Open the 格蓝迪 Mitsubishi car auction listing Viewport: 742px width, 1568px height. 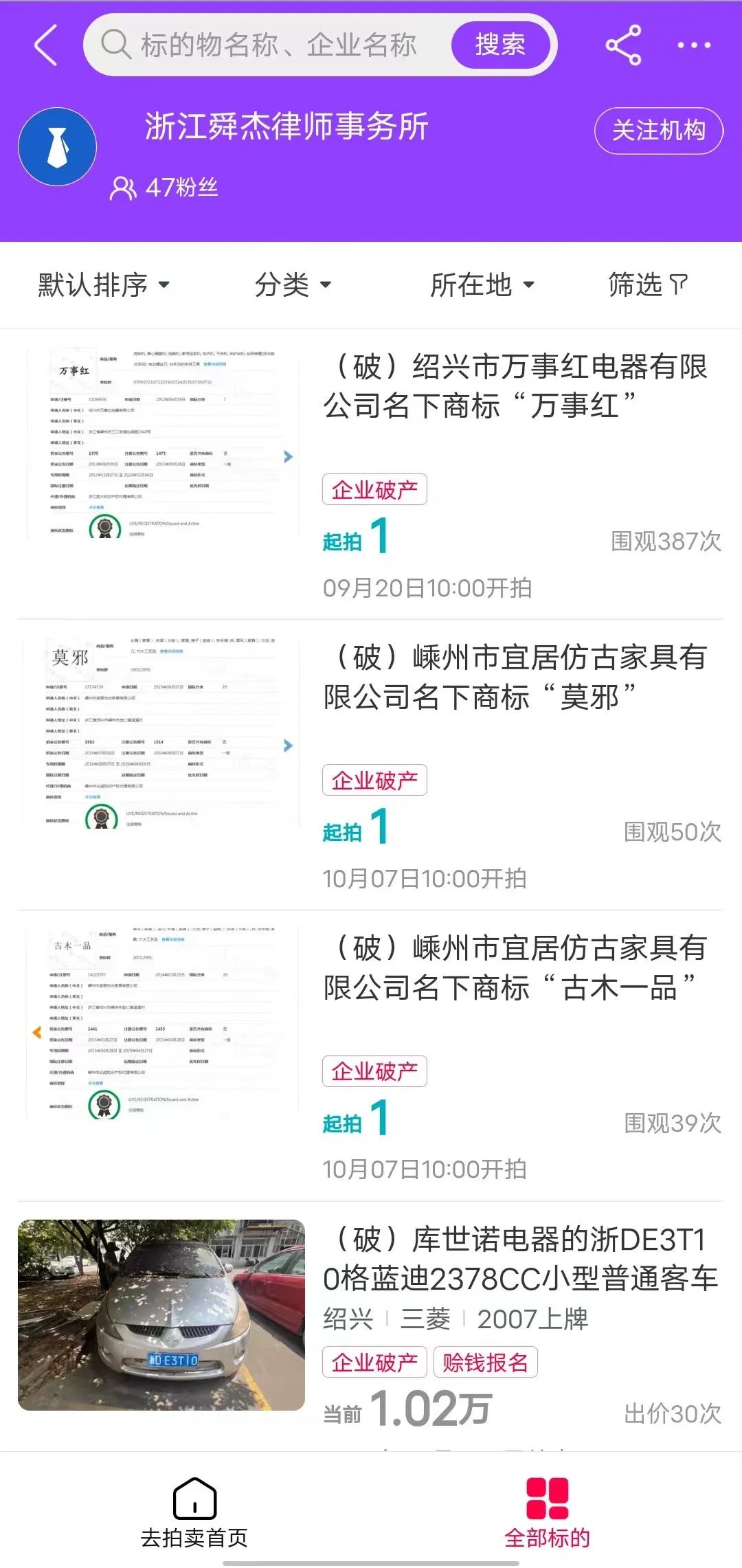click(520, 1259)
